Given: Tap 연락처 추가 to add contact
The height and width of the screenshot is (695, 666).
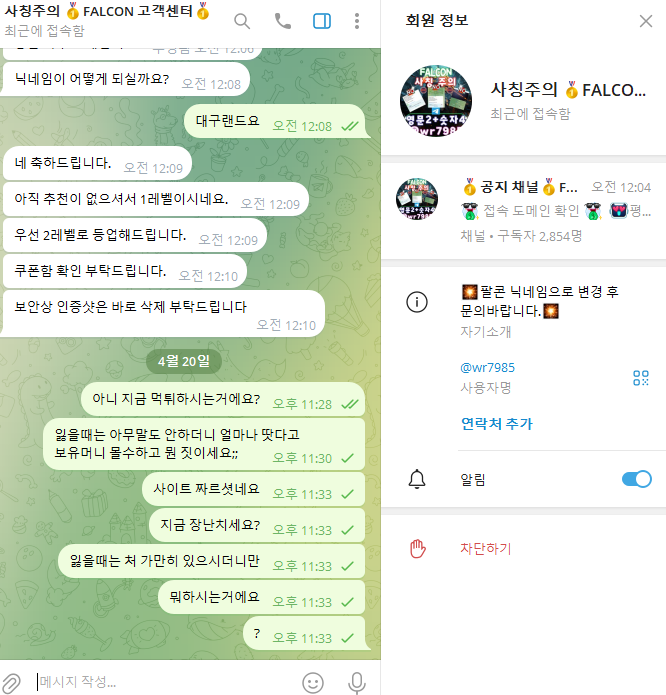Looking at the screenshot, I should point(496,423).
